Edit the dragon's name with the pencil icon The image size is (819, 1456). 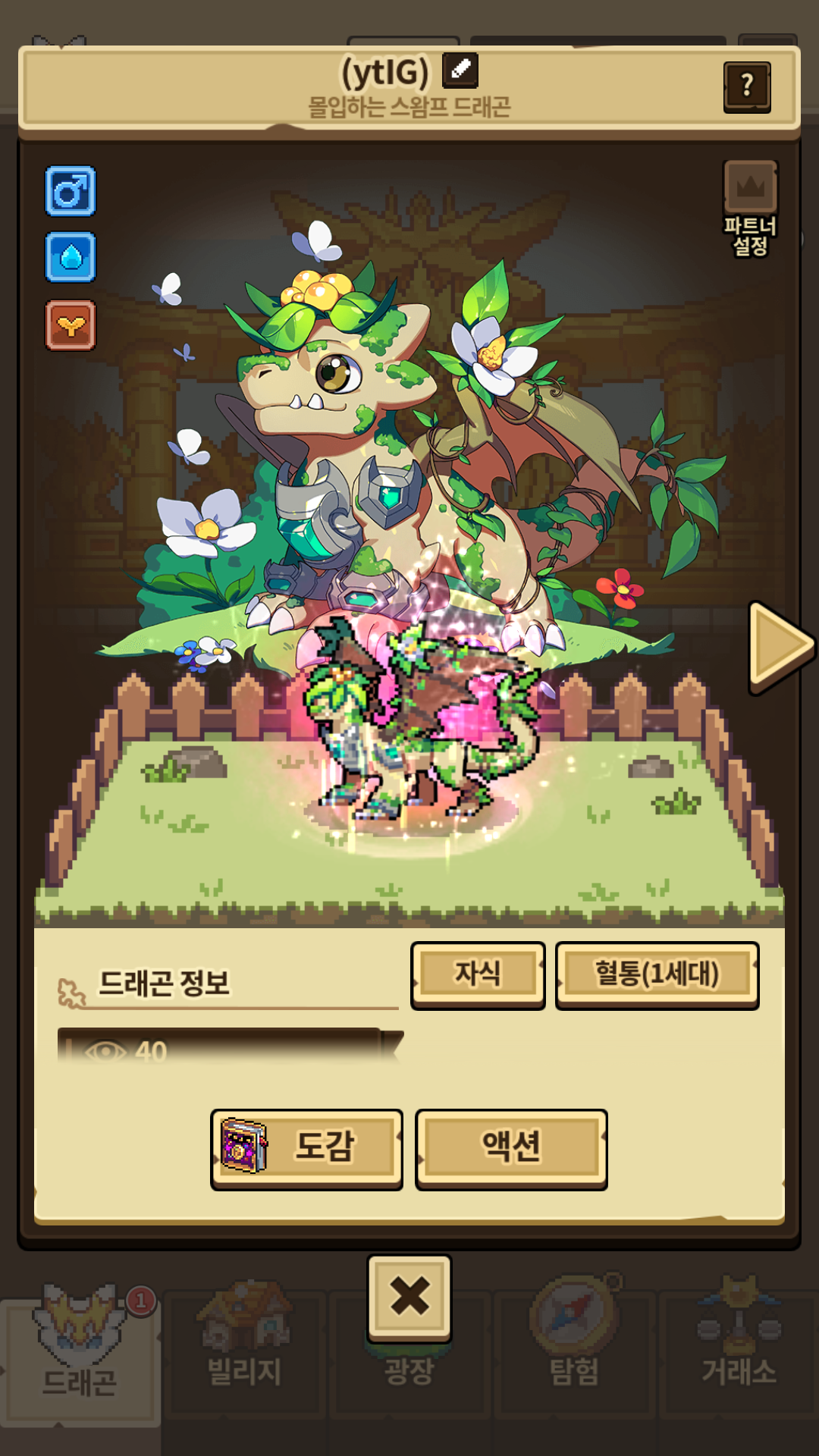pyautogui.click(x=460, y=71)
